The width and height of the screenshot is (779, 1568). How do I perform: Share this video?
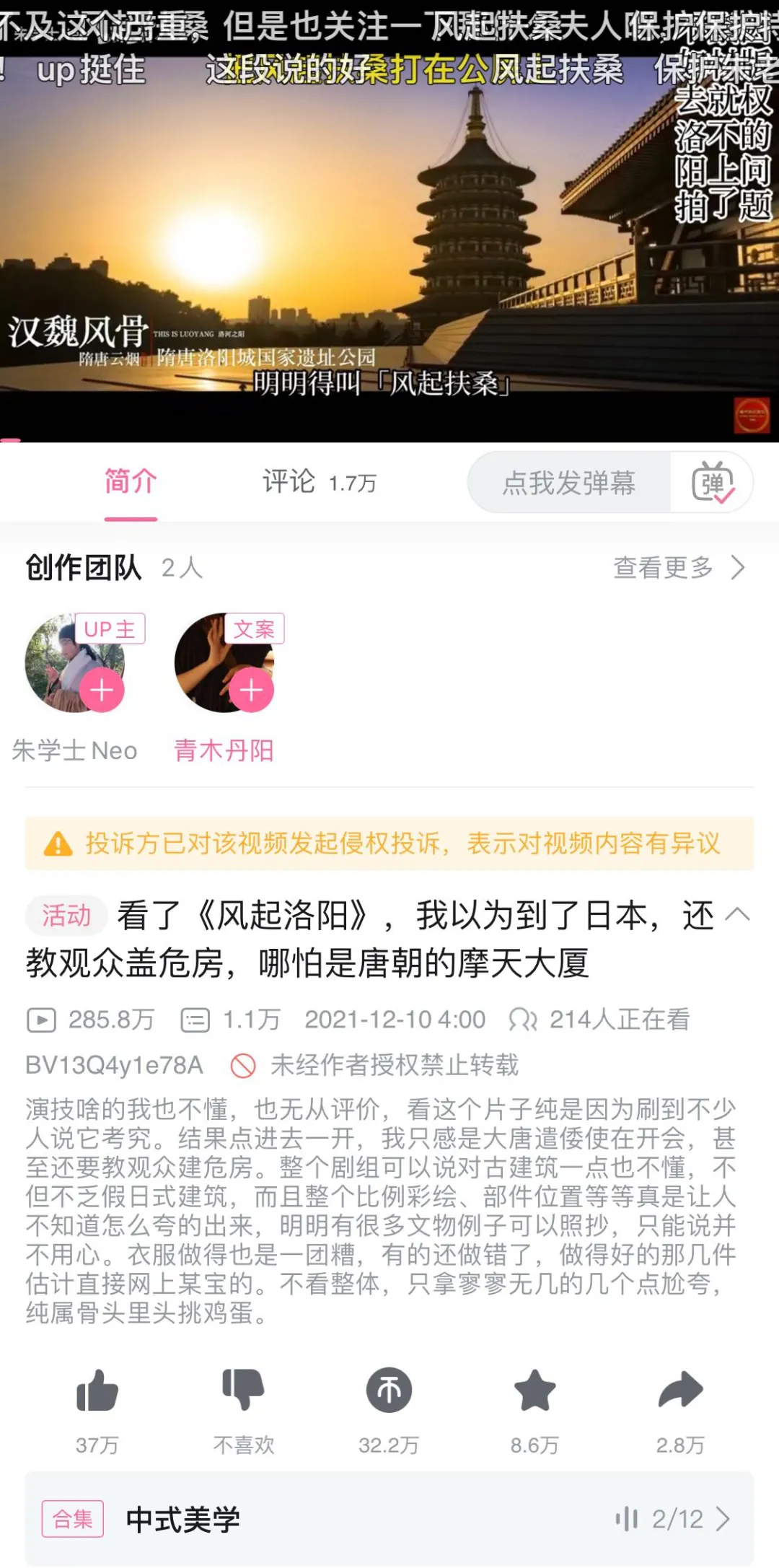pyautogui.click(x=680, y=1392)
